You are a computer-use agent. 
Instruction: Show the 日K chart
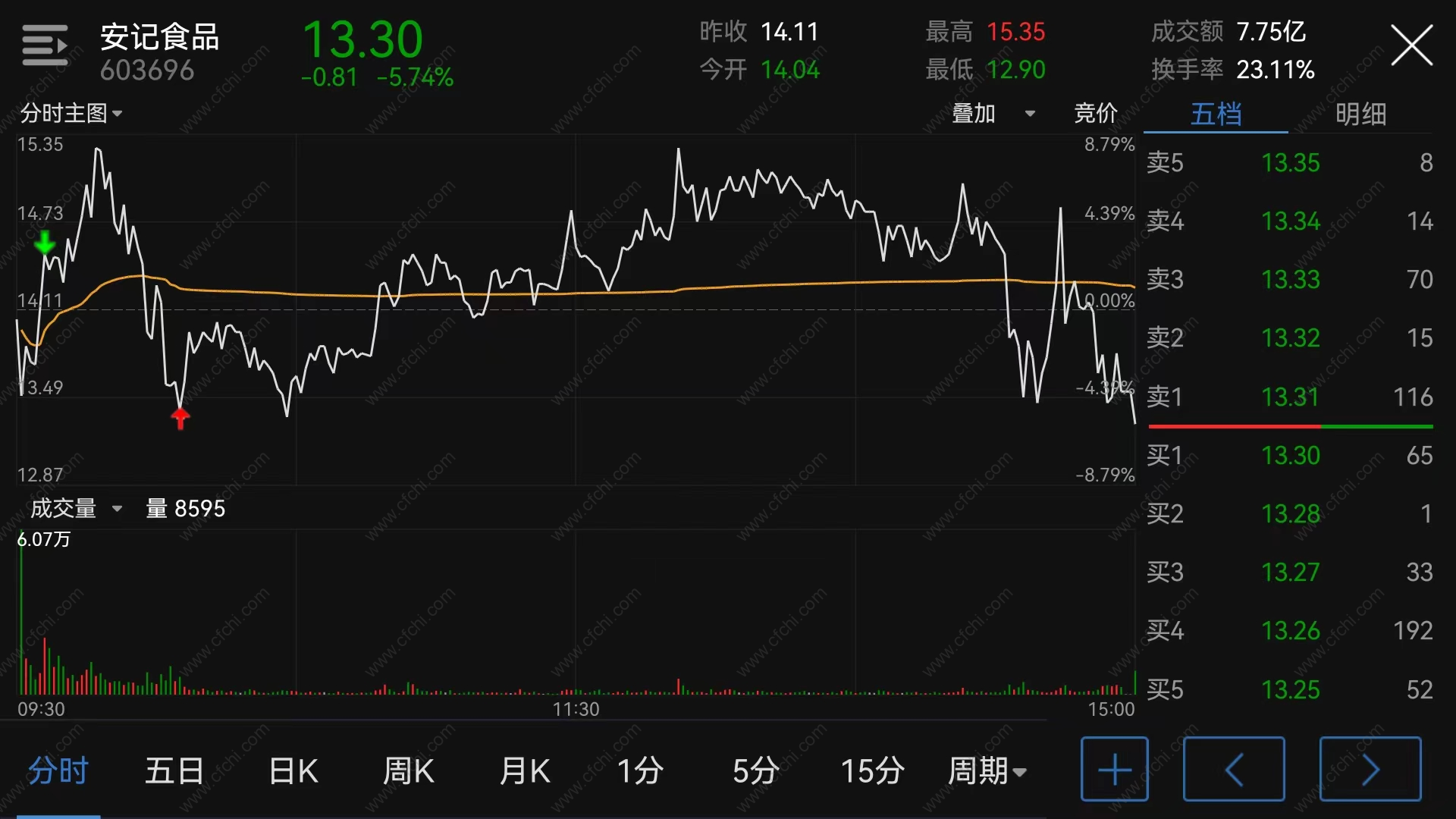[293, 771]
